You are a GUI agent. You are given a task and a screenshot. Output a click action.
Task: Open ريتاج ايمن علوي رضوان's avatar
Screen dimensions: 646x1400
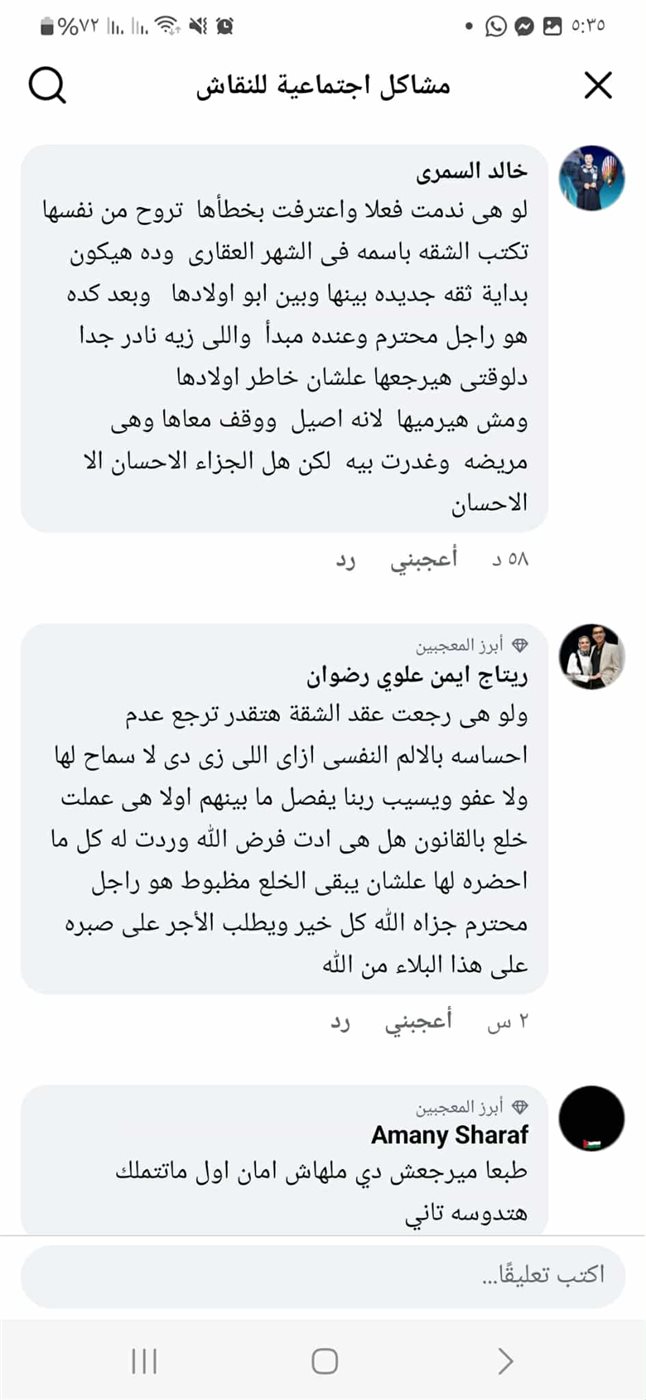(591, 656)
